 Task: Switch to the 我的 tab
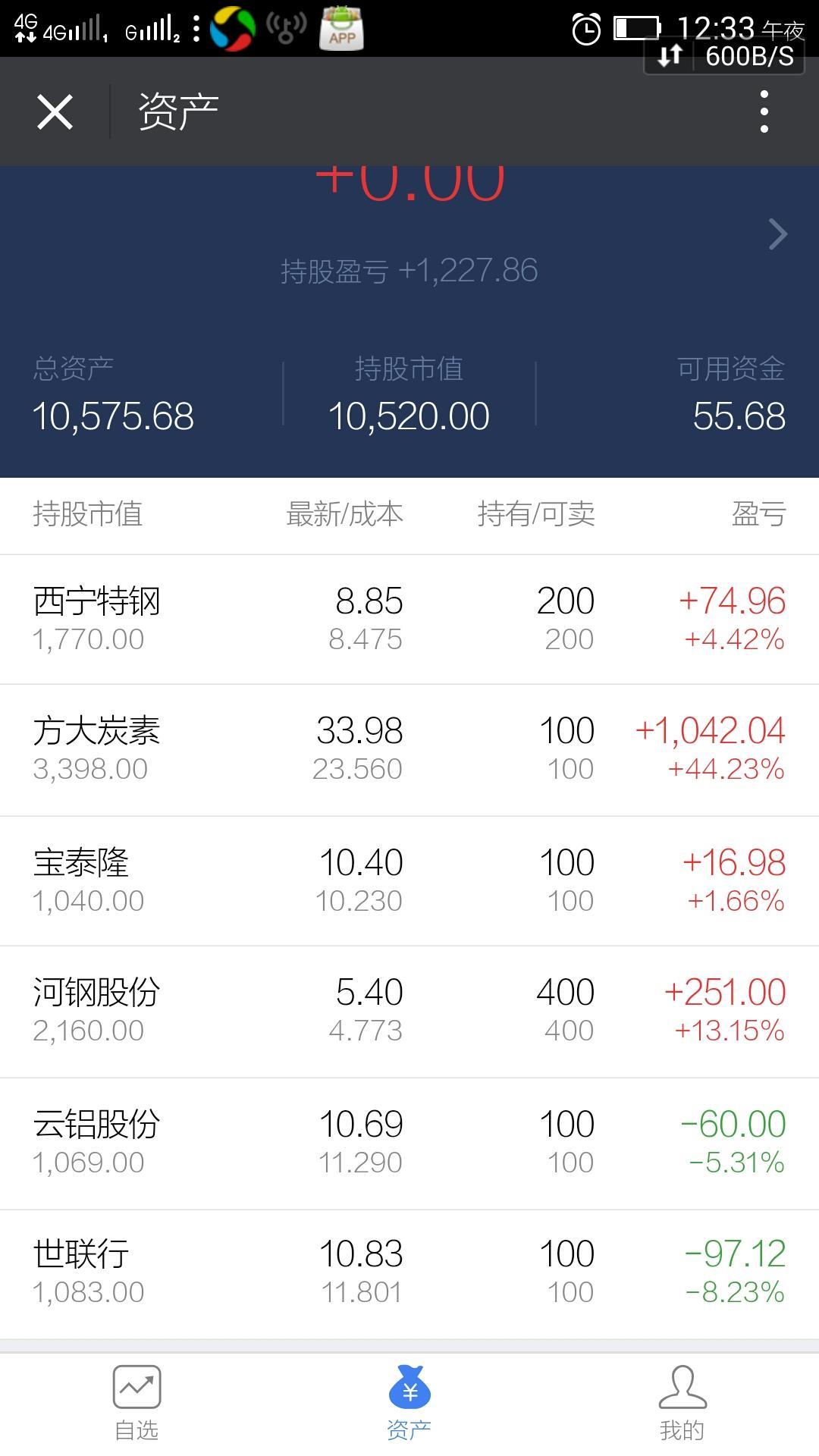682,1403
